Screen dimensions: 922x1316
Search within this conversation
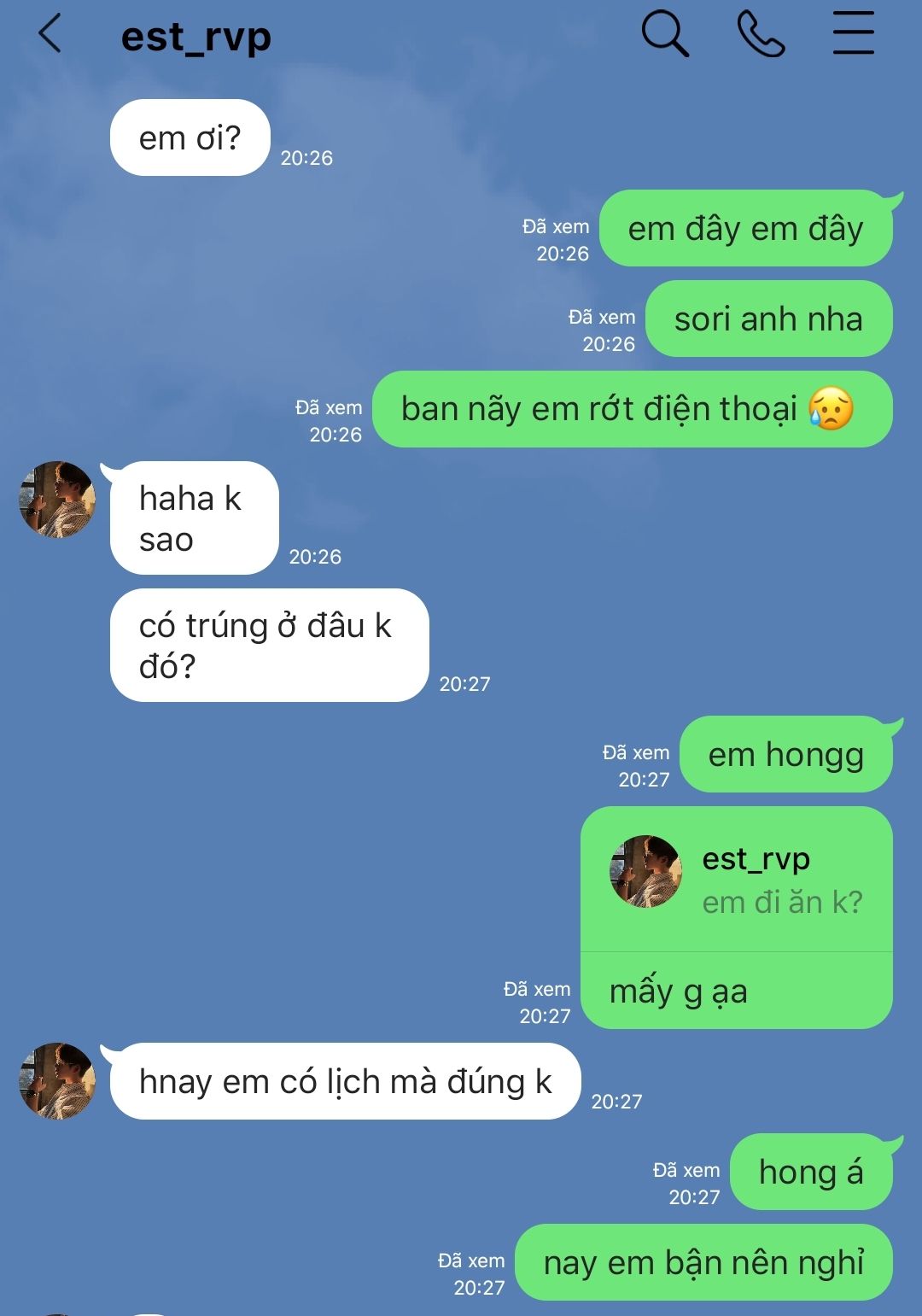click(x=664, y=35)
